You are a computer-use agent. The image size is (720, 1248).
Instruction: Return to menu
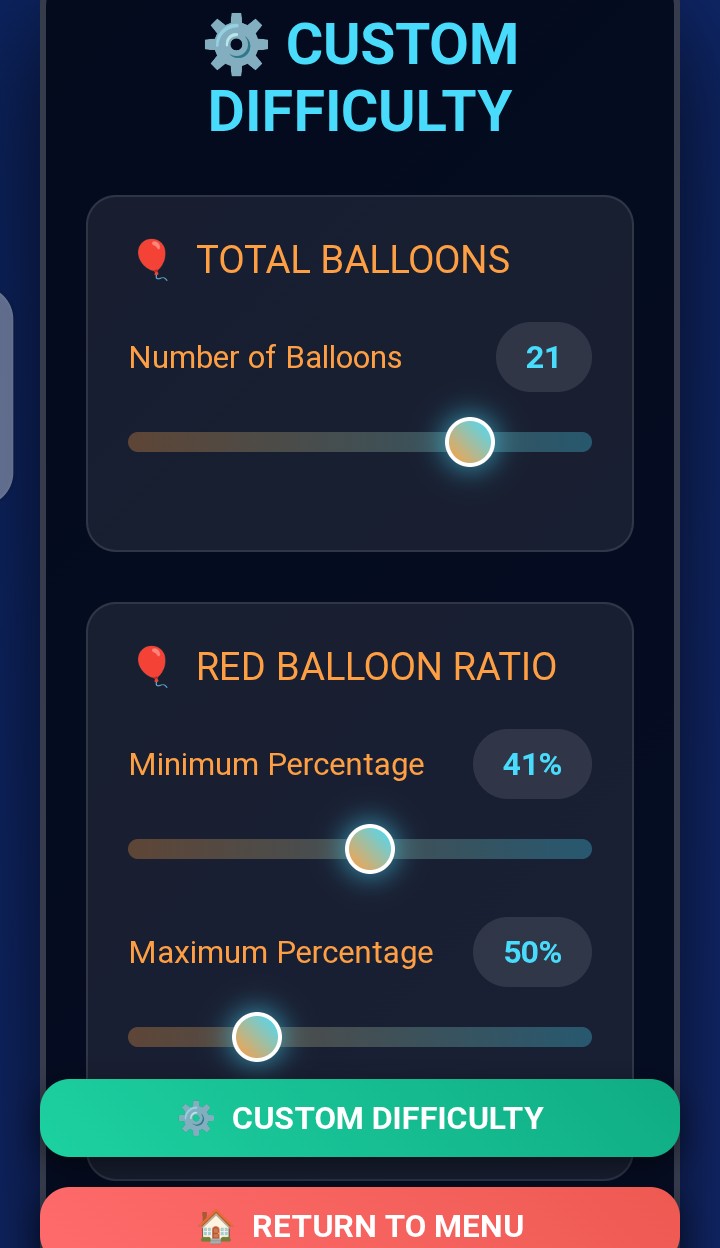click(x=360, y=1222)
